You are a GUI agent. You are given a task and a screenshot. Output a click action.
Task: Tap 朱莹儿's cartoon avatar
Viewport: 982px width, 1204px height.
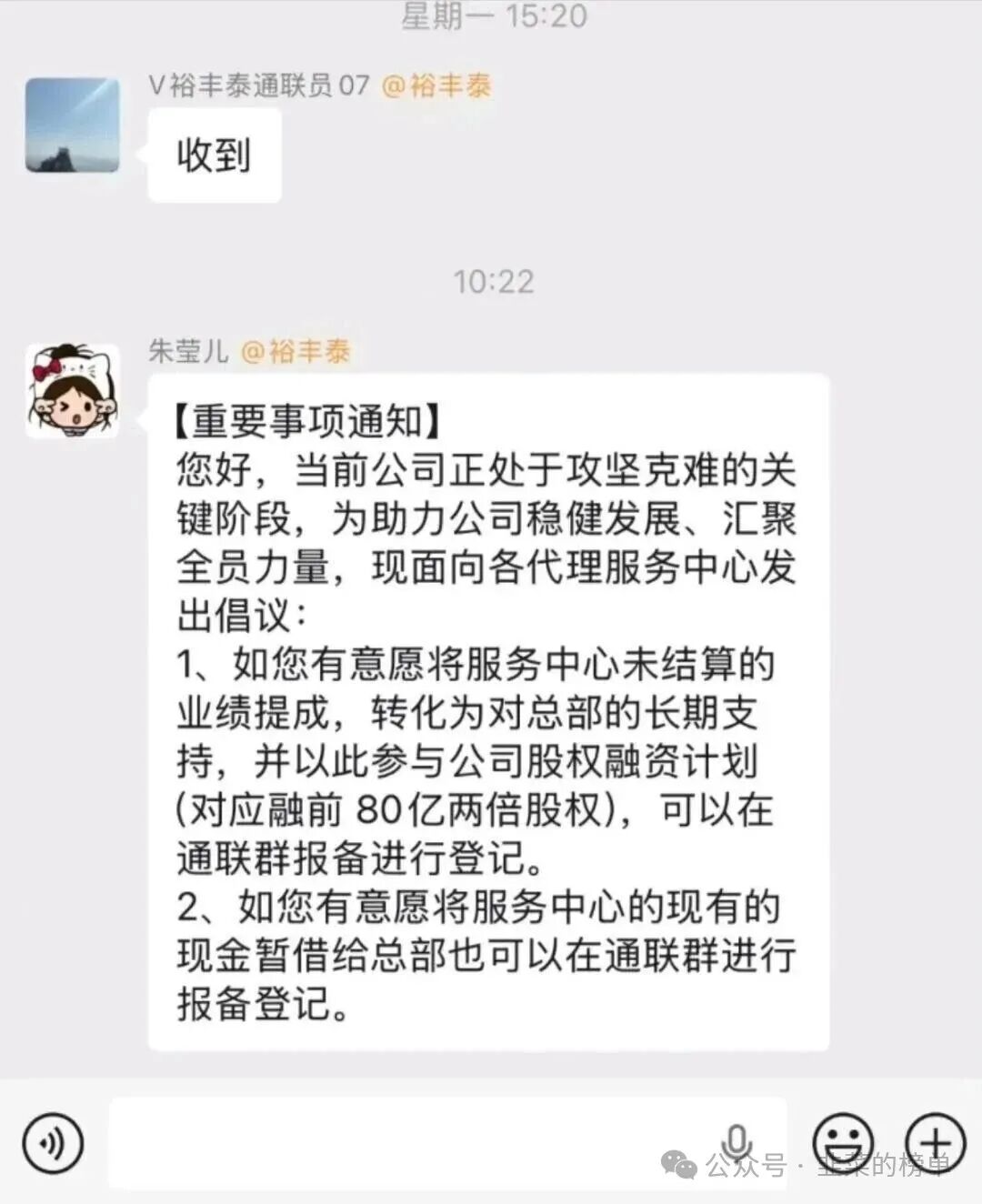[73, 391]
